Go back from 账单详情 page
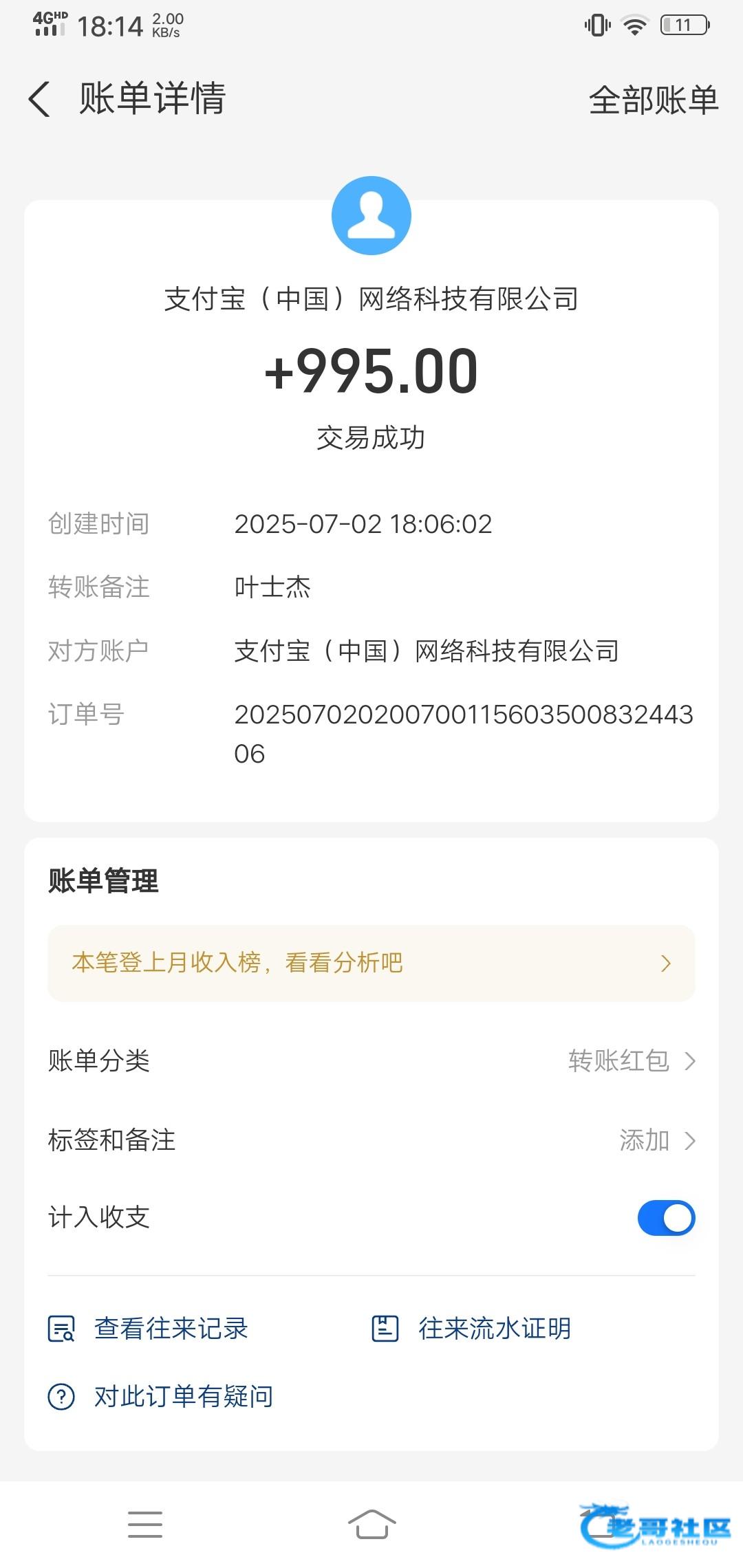The width and height of the screenshot is (743, 1568). click(x=40, y=99)
